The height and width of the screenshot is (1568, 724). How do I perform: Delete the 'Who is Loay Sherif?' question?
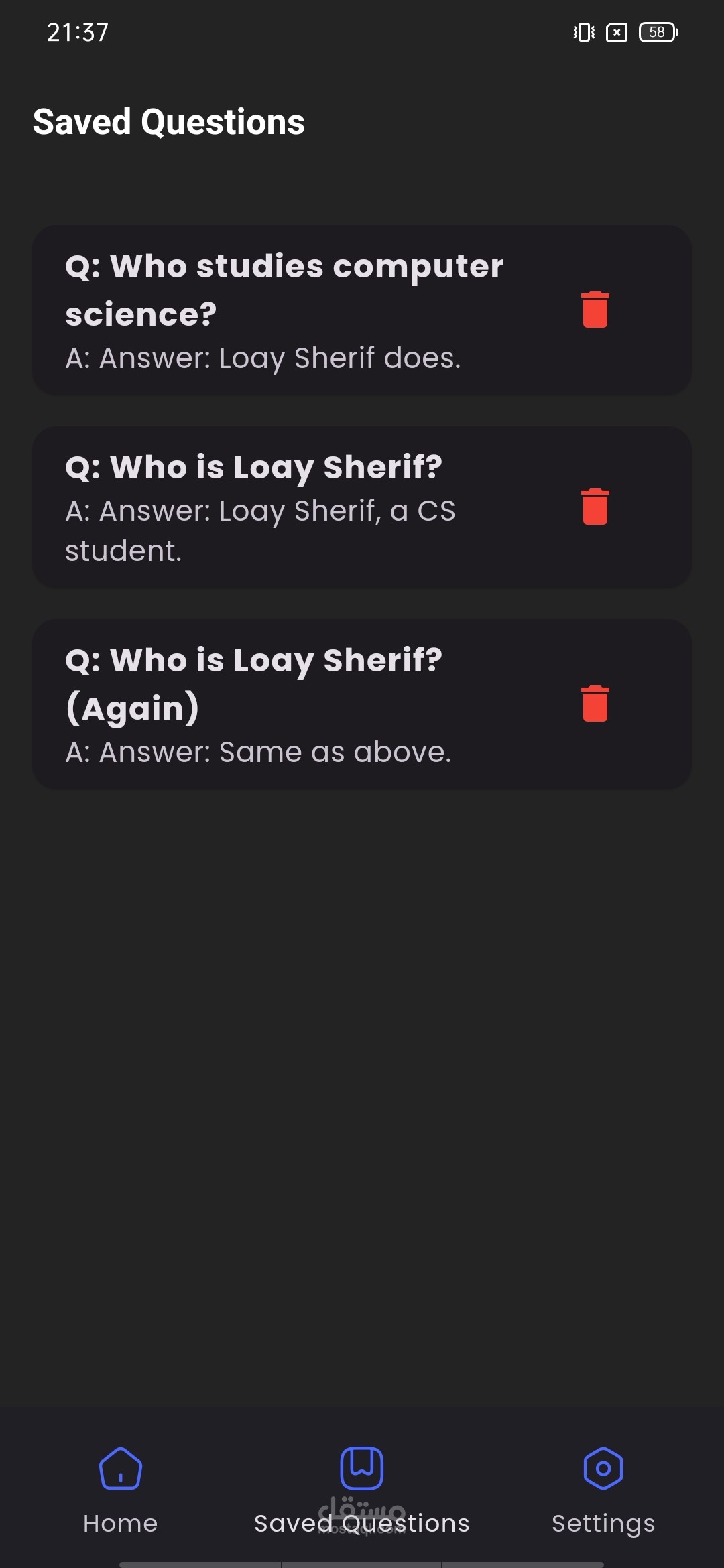[x=595, y=507]
